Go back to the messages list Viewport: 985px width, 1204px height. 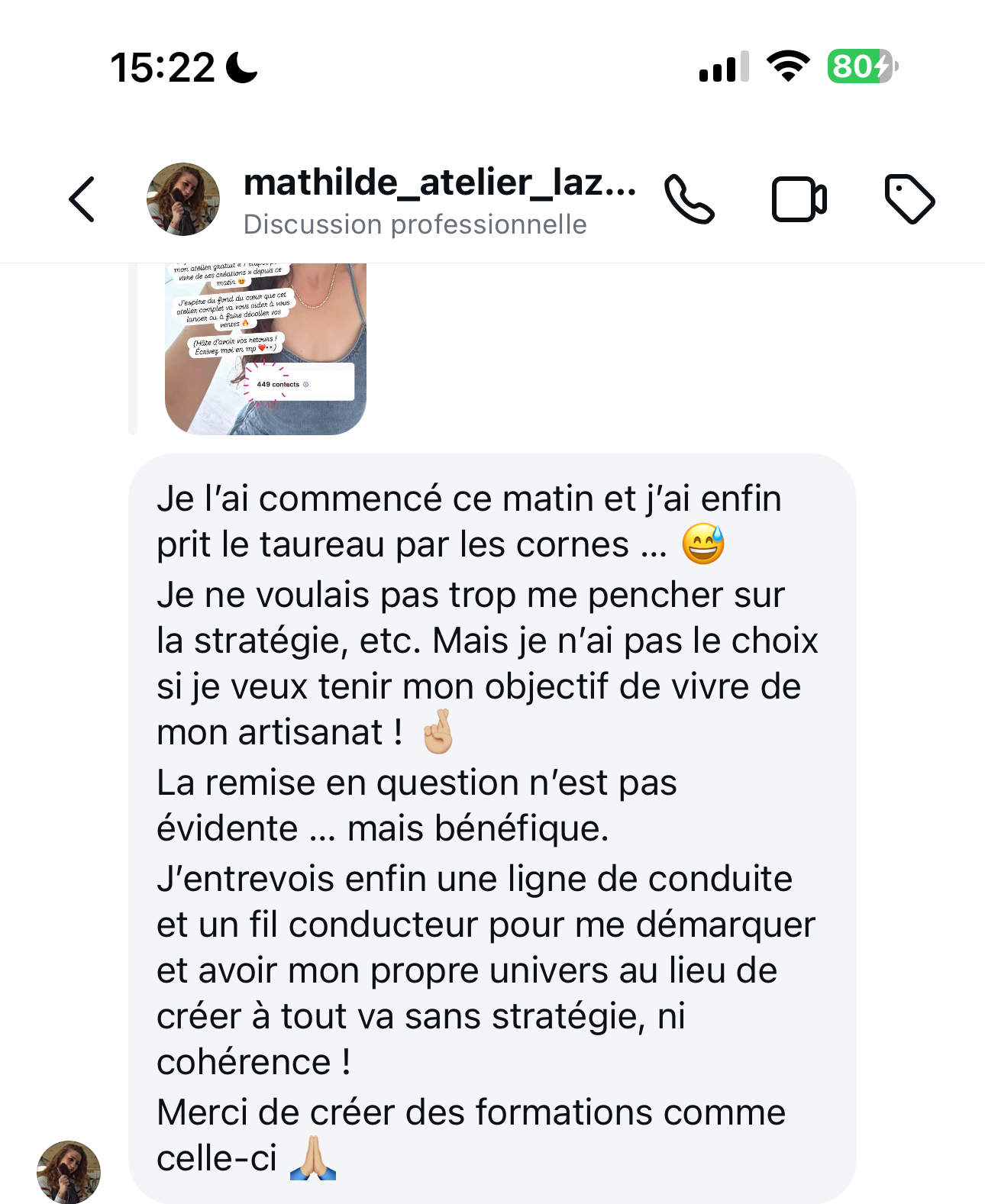82,199
